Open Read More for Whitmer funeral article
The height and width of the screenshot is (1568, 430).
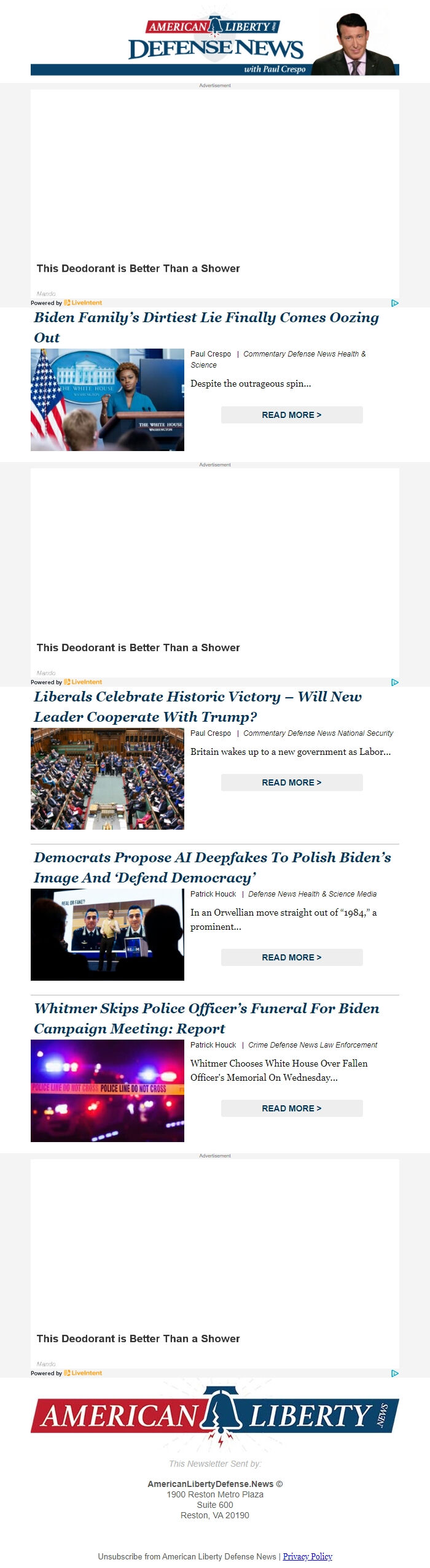[291, 1108]
